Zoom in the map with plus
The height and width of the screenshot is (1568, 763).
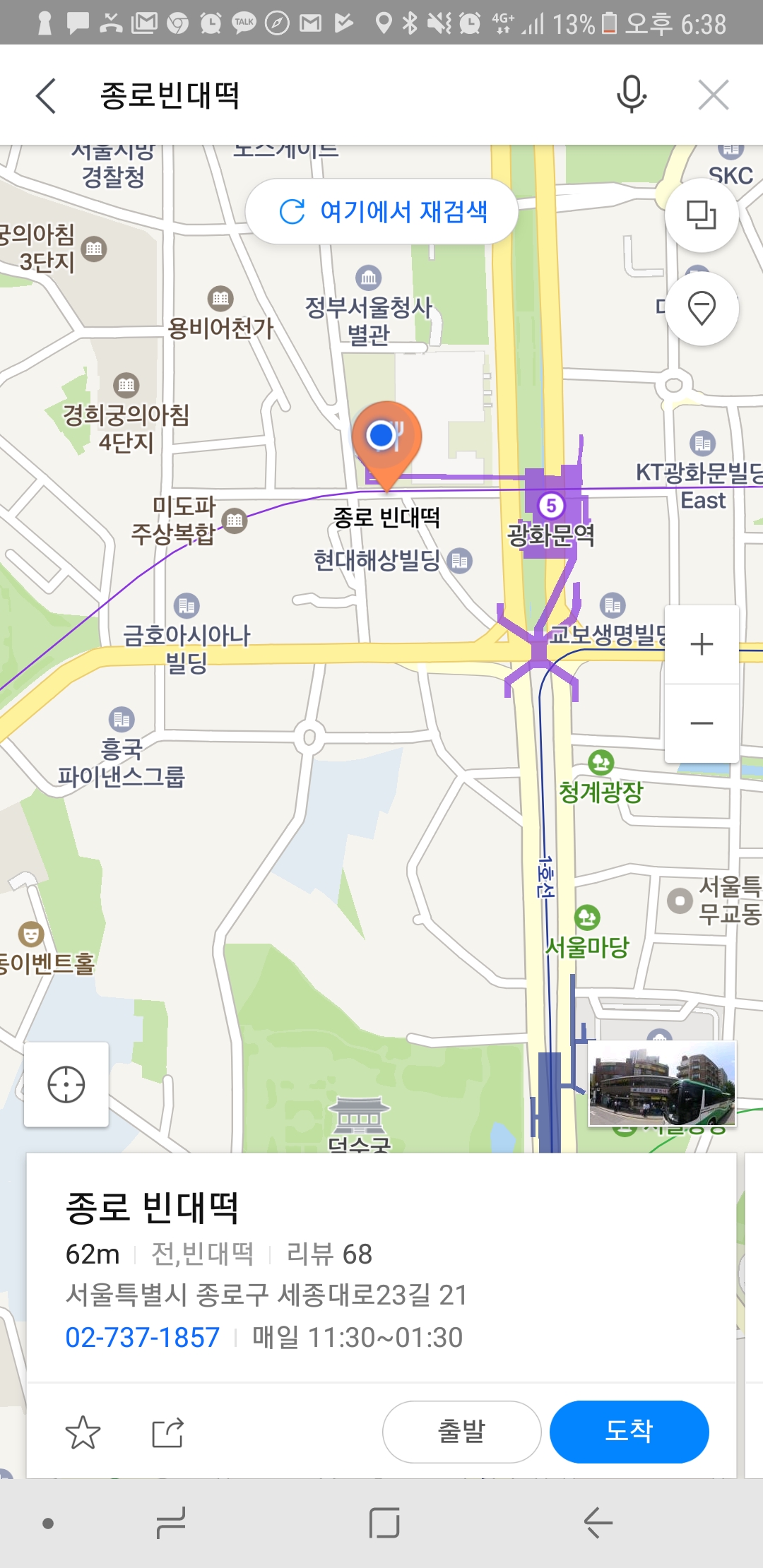coord(701,644)
